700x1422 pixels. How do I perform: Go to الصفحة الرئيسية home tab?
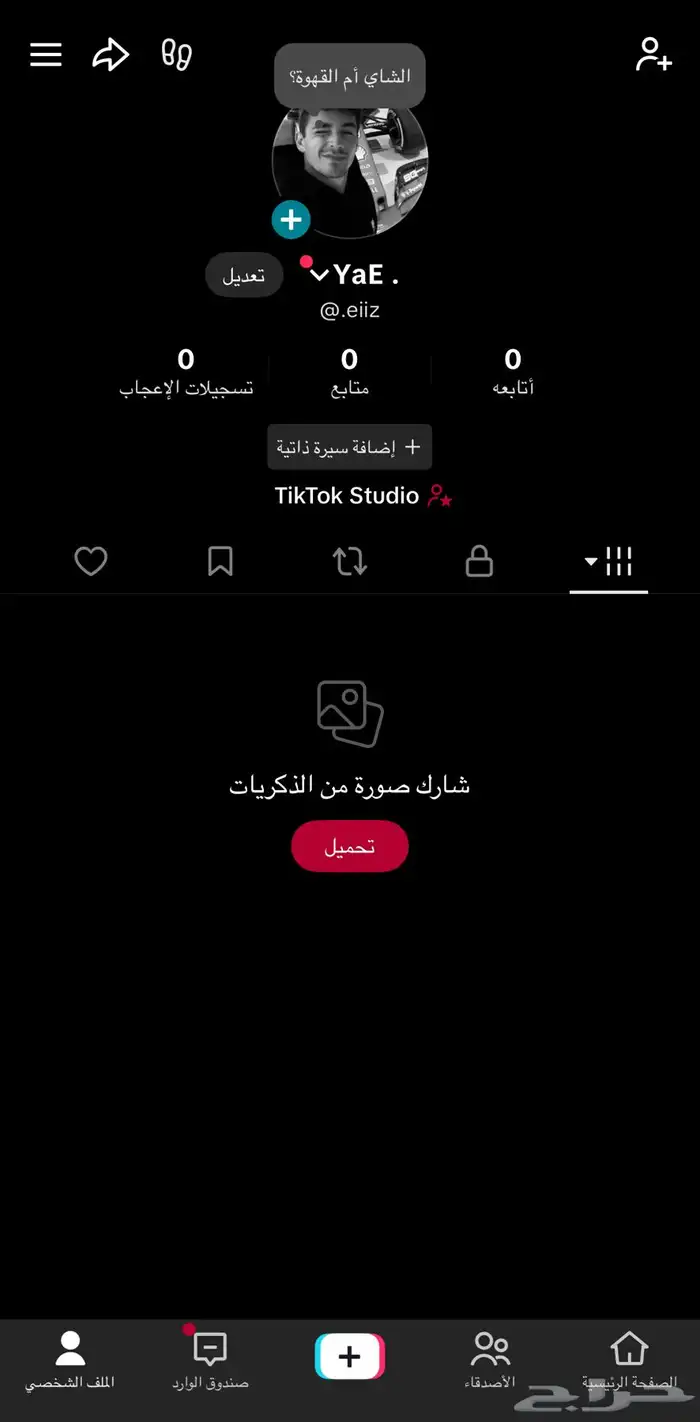tap(629, 1360)
